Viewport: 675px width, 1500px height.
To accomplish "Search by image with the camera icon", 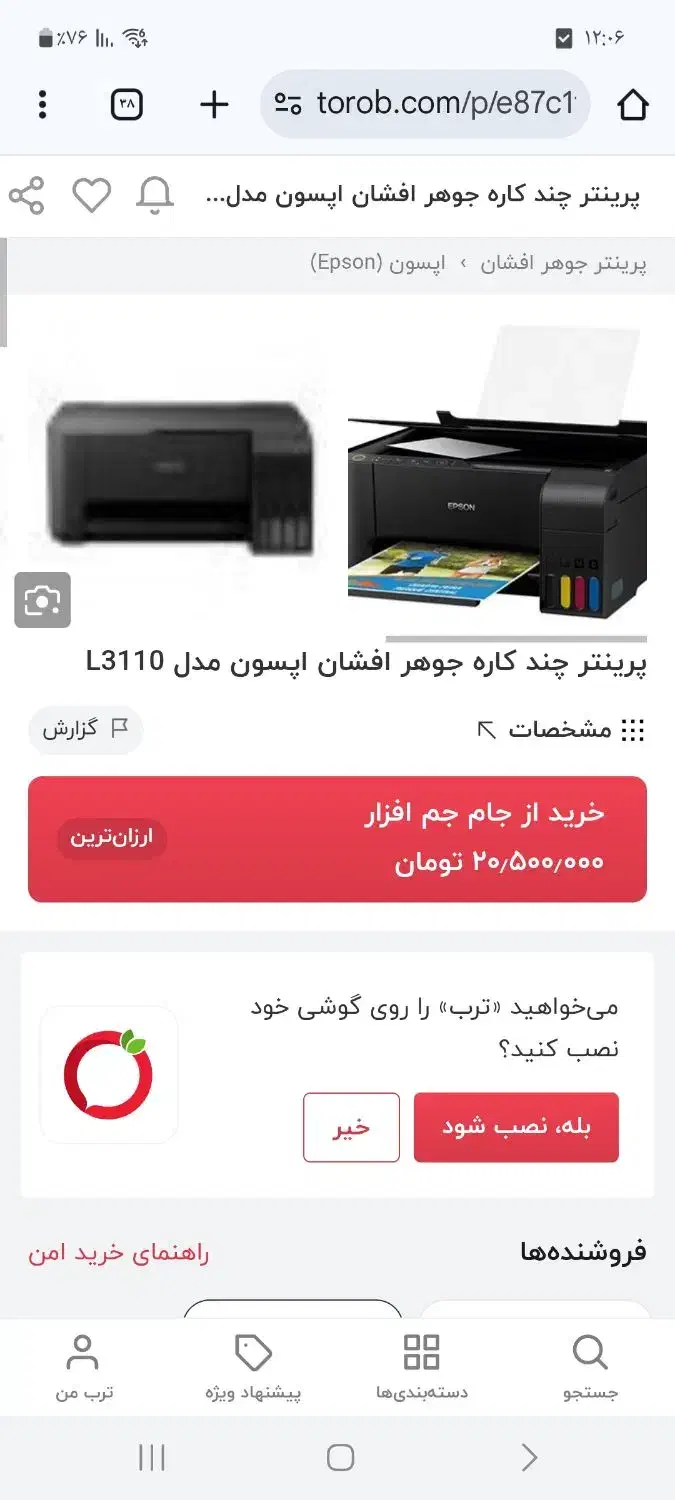I will (x=42, y=600).
